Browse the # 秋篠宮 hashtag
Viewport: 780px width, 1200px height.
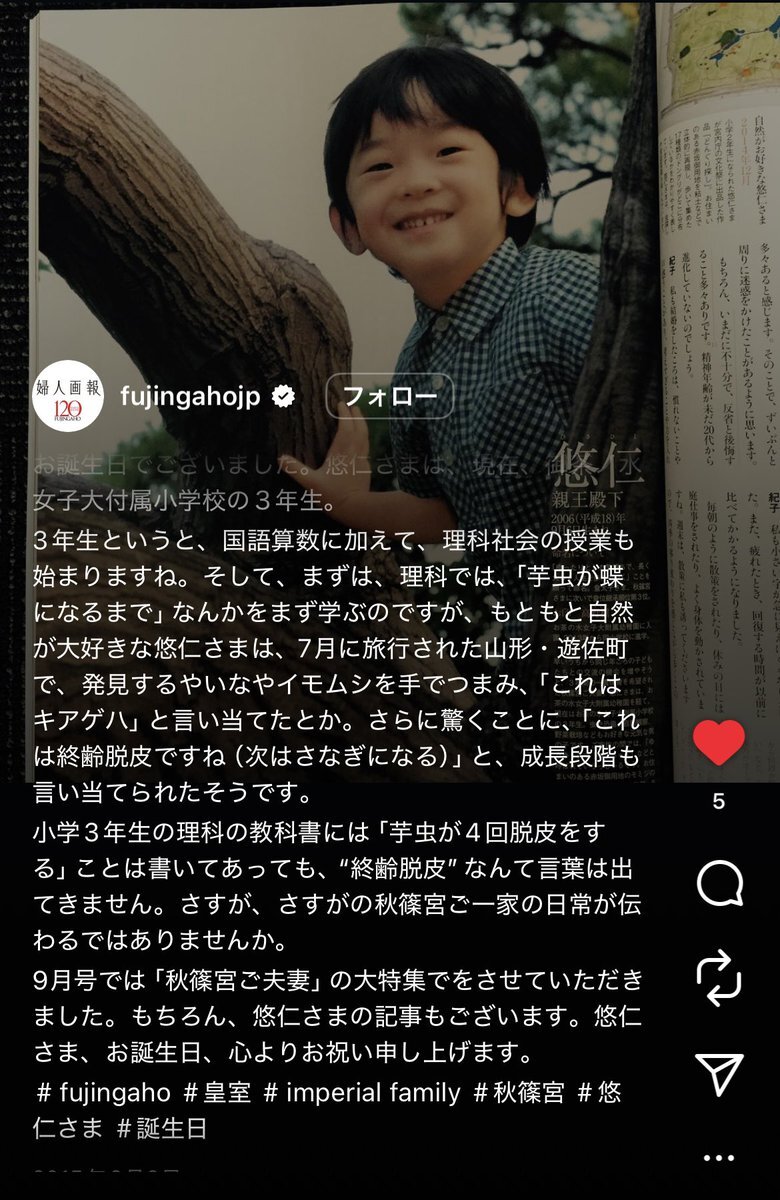[x=519, y=1092]
